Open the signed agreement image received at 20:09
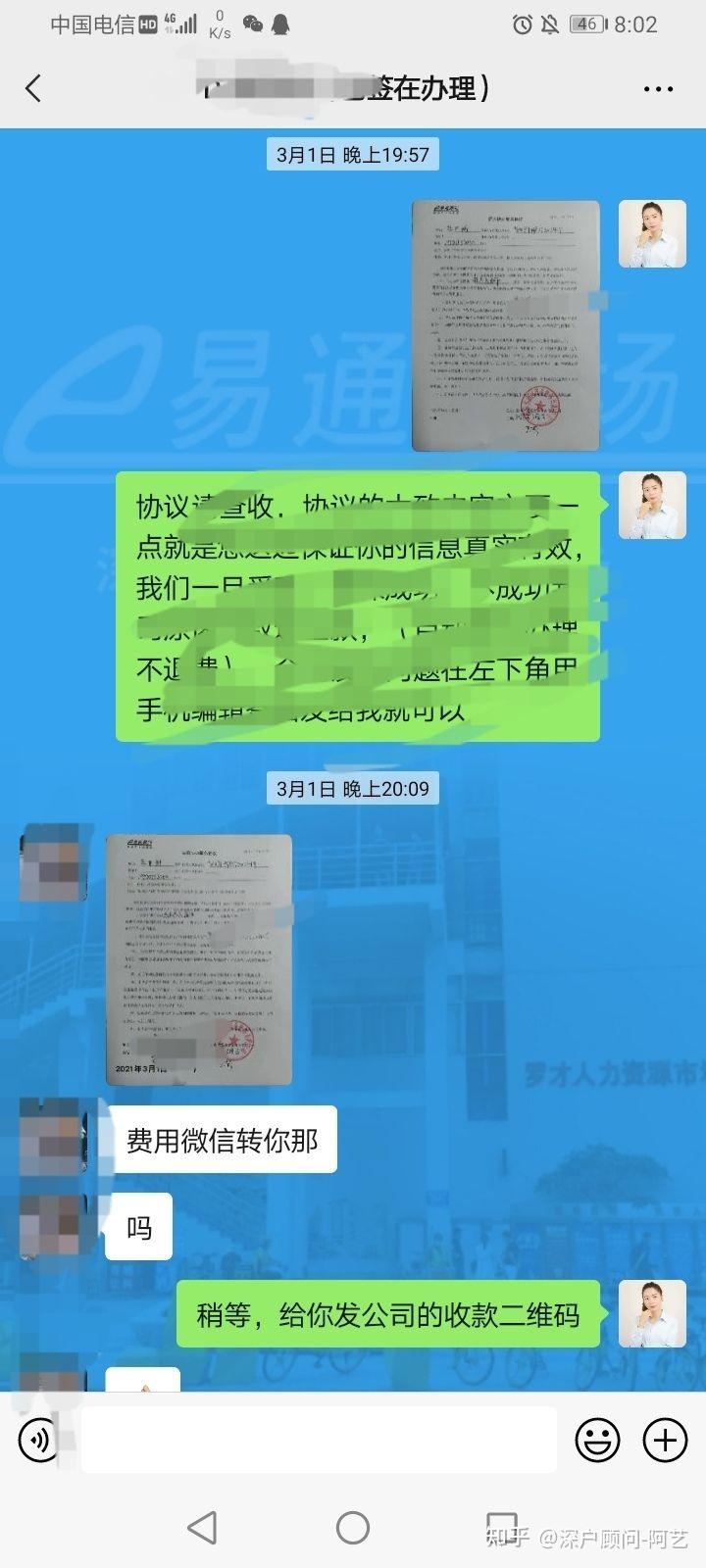The image size is (706, 1568). (199, 959)
